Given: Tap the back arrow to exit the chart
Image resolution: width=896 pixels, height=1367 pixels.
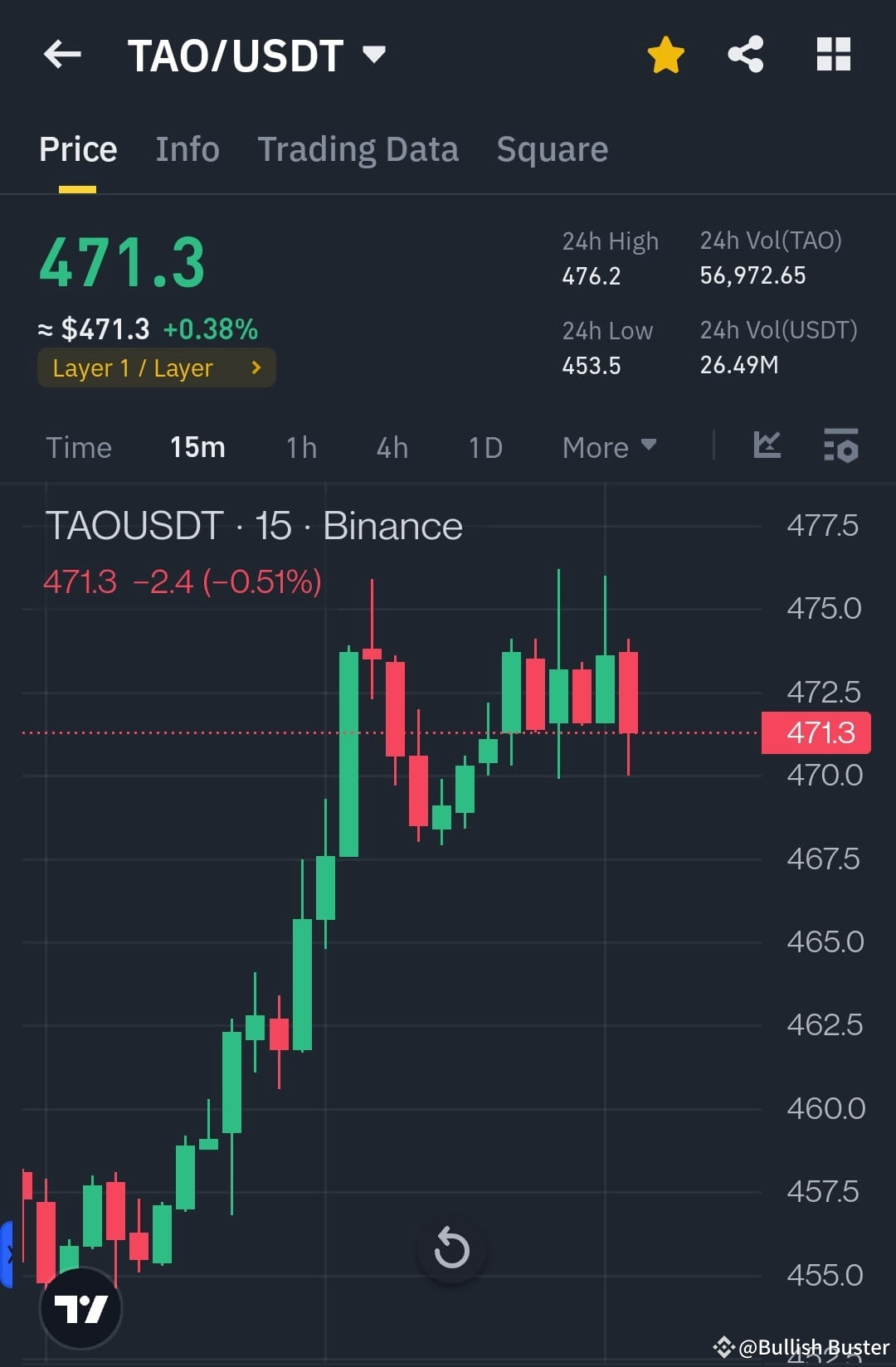Looking at the screenshot, I should (62, 53).
